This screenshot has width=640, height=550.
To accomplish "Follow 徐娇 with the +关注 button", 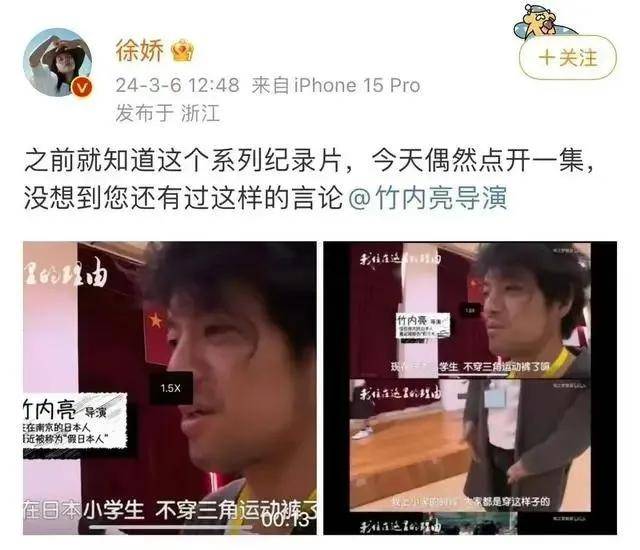I will [x=567, y=57].
